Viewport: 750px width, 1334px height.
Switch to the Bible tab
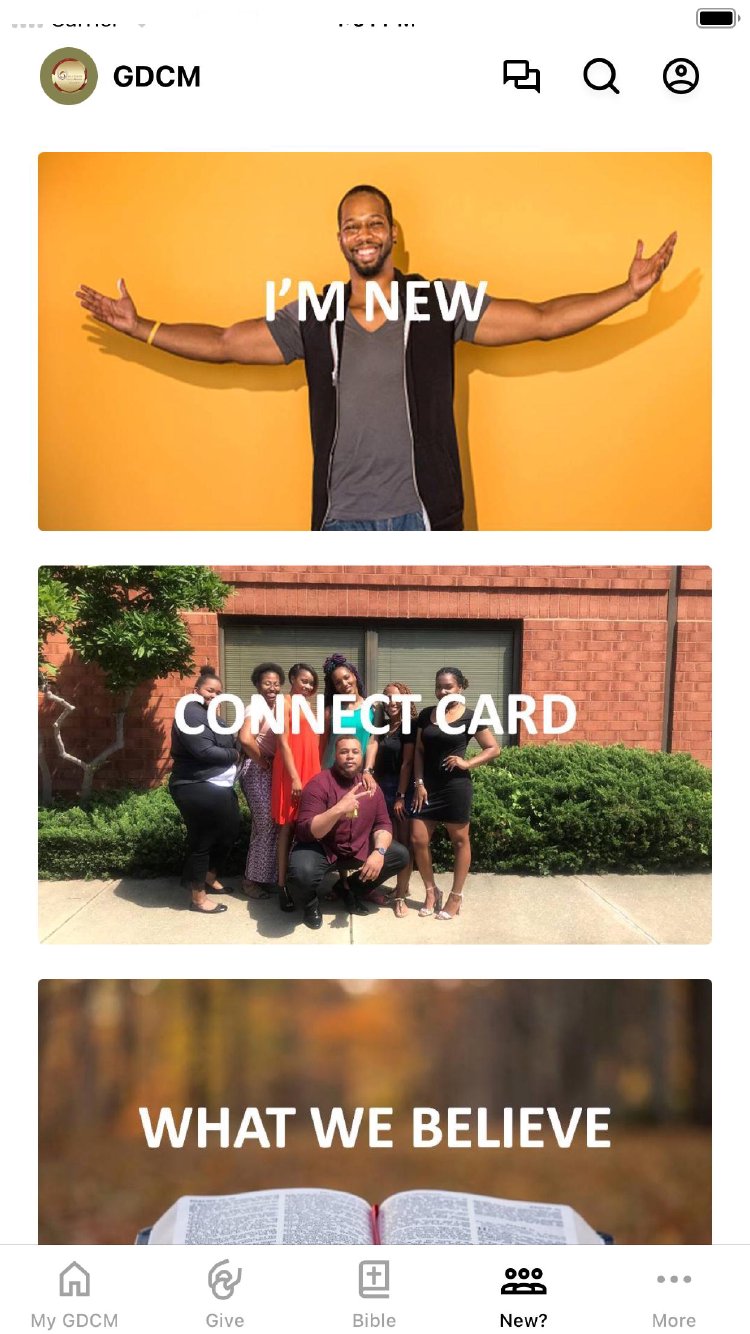point(374,1292)
